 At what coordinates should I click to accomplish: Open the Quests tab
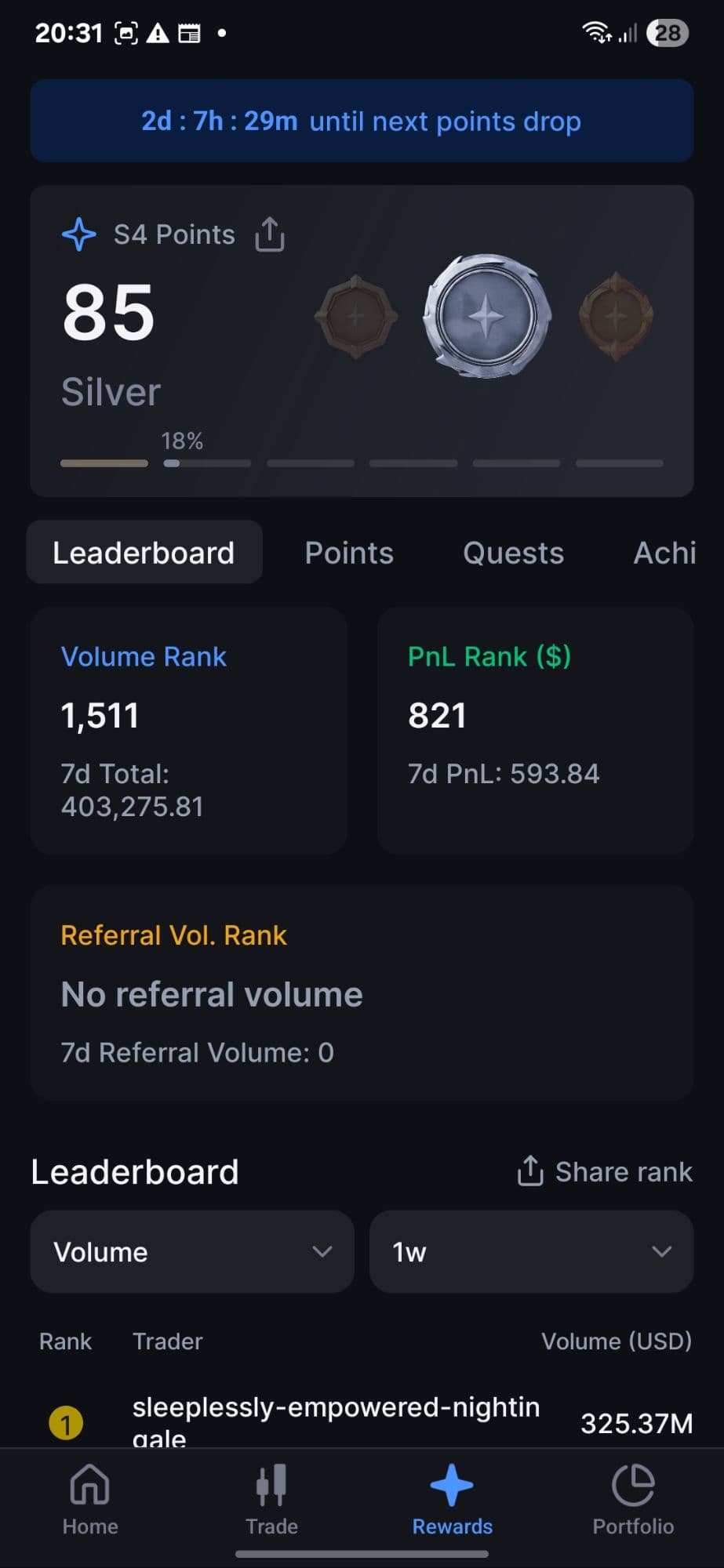coord(513,553)
